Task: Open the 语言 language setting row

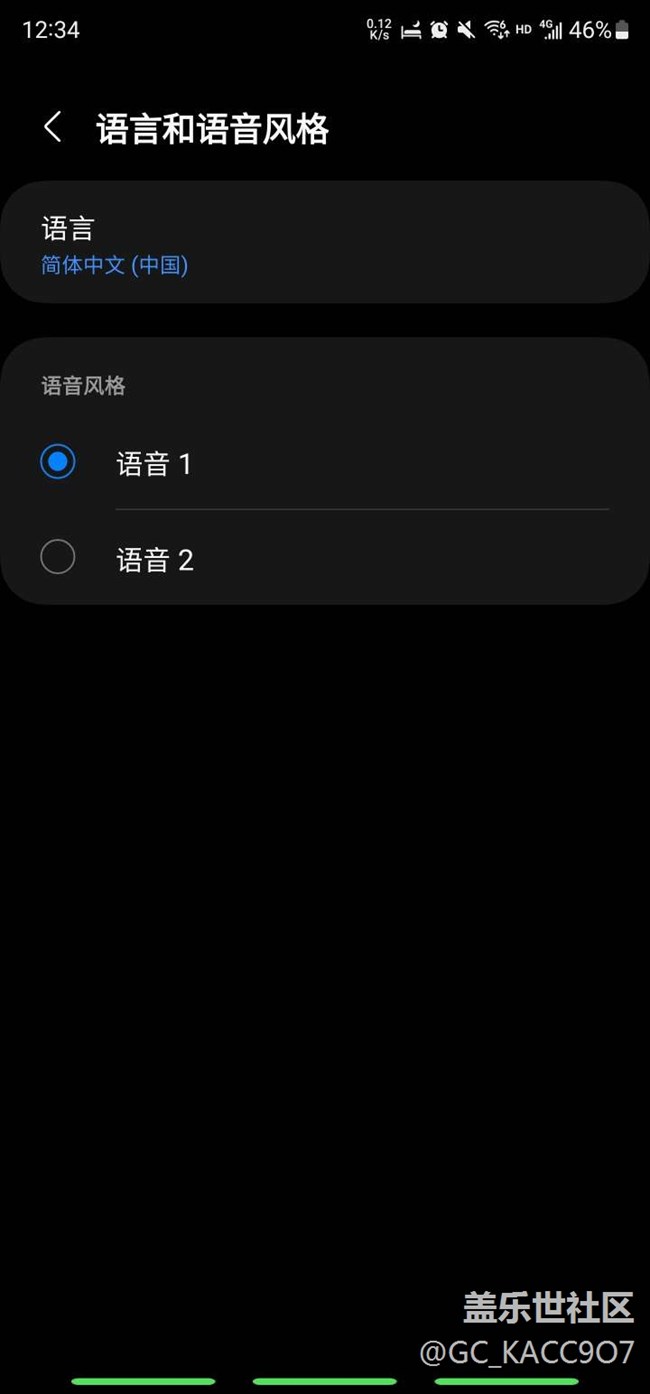Action: tap(325, 242)
